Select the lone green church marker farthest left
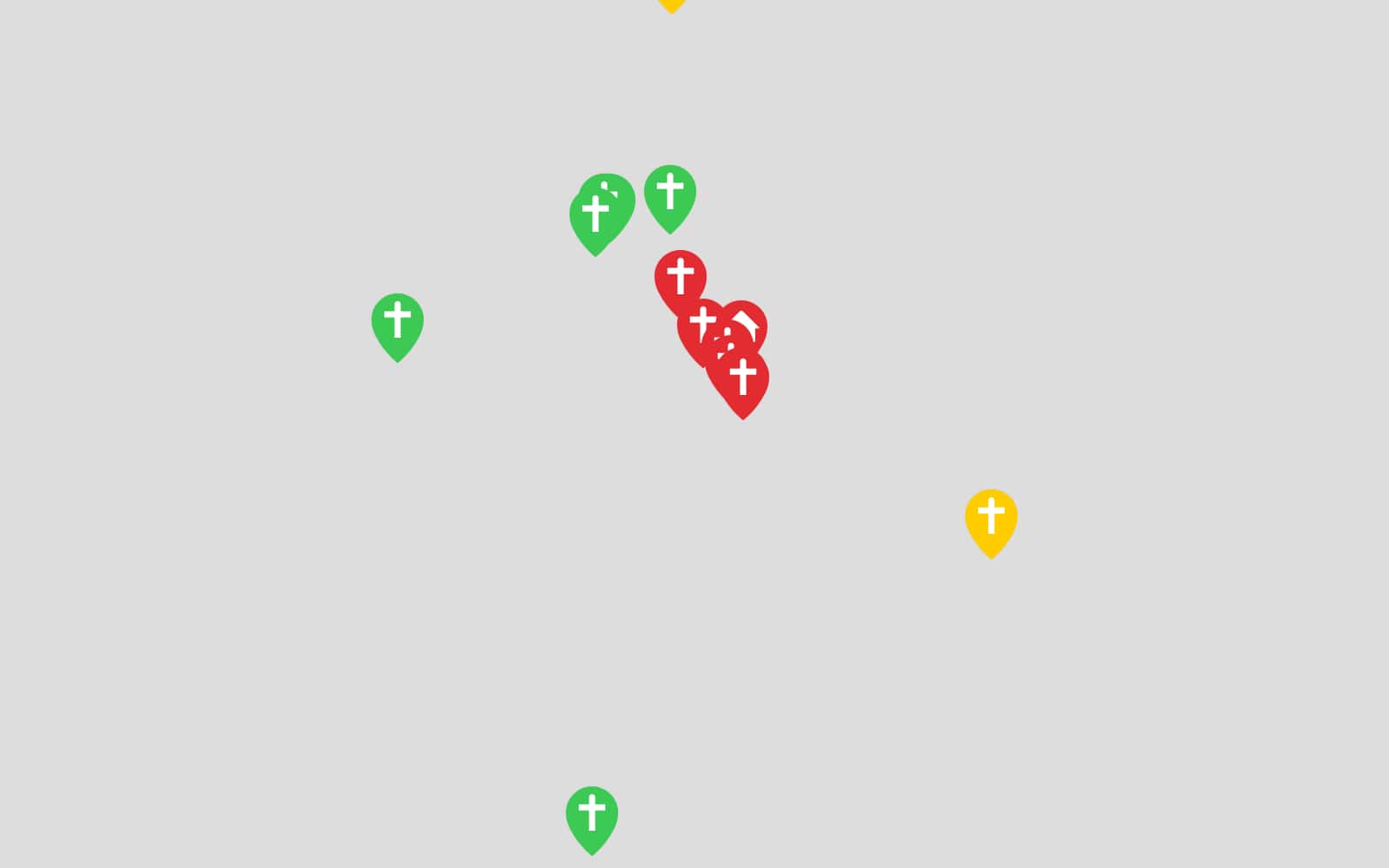Viewport: 1389px width, 868px height. [398, 324]
